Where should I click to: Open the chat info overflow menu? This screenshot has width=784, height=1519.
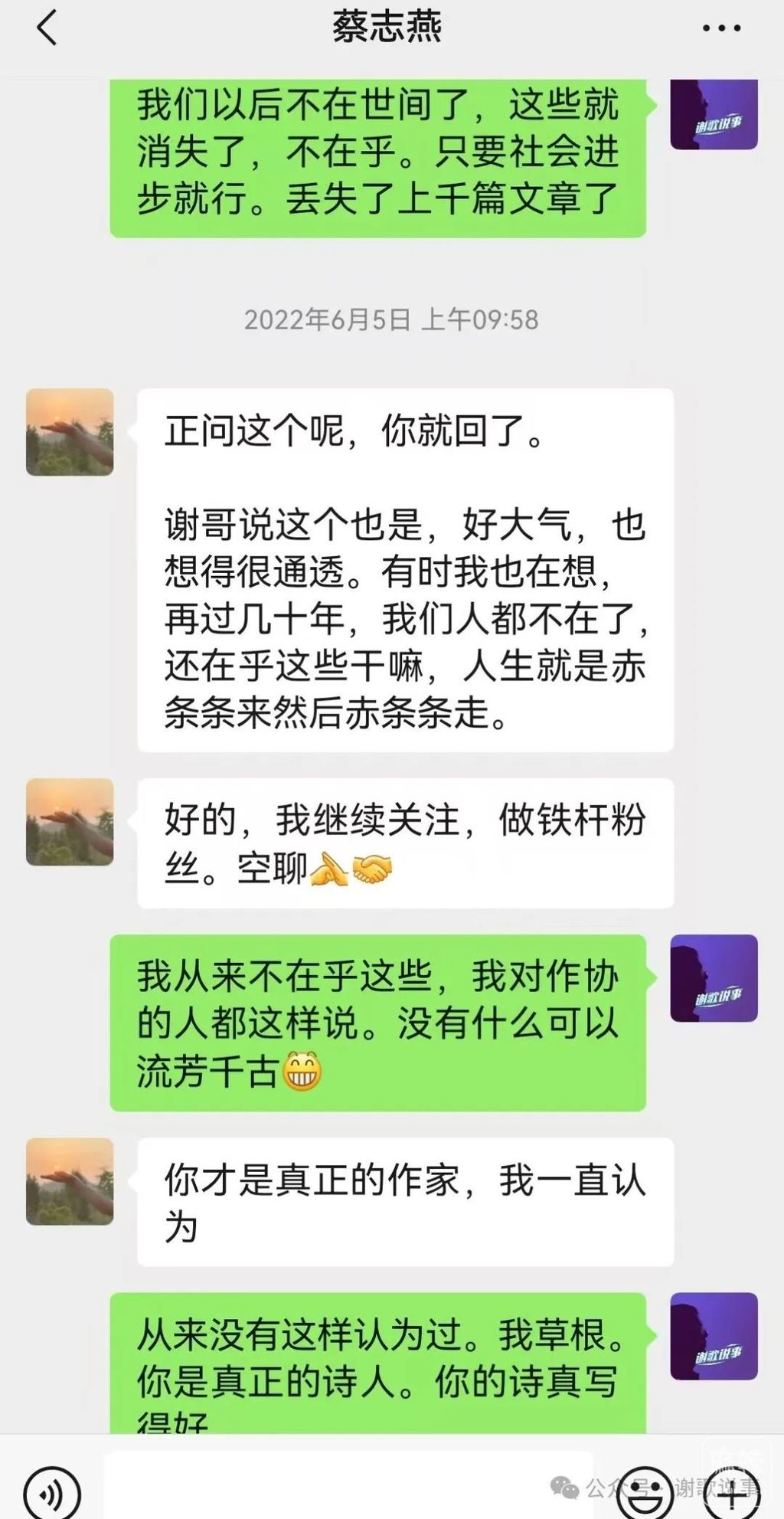pos(721,29)
